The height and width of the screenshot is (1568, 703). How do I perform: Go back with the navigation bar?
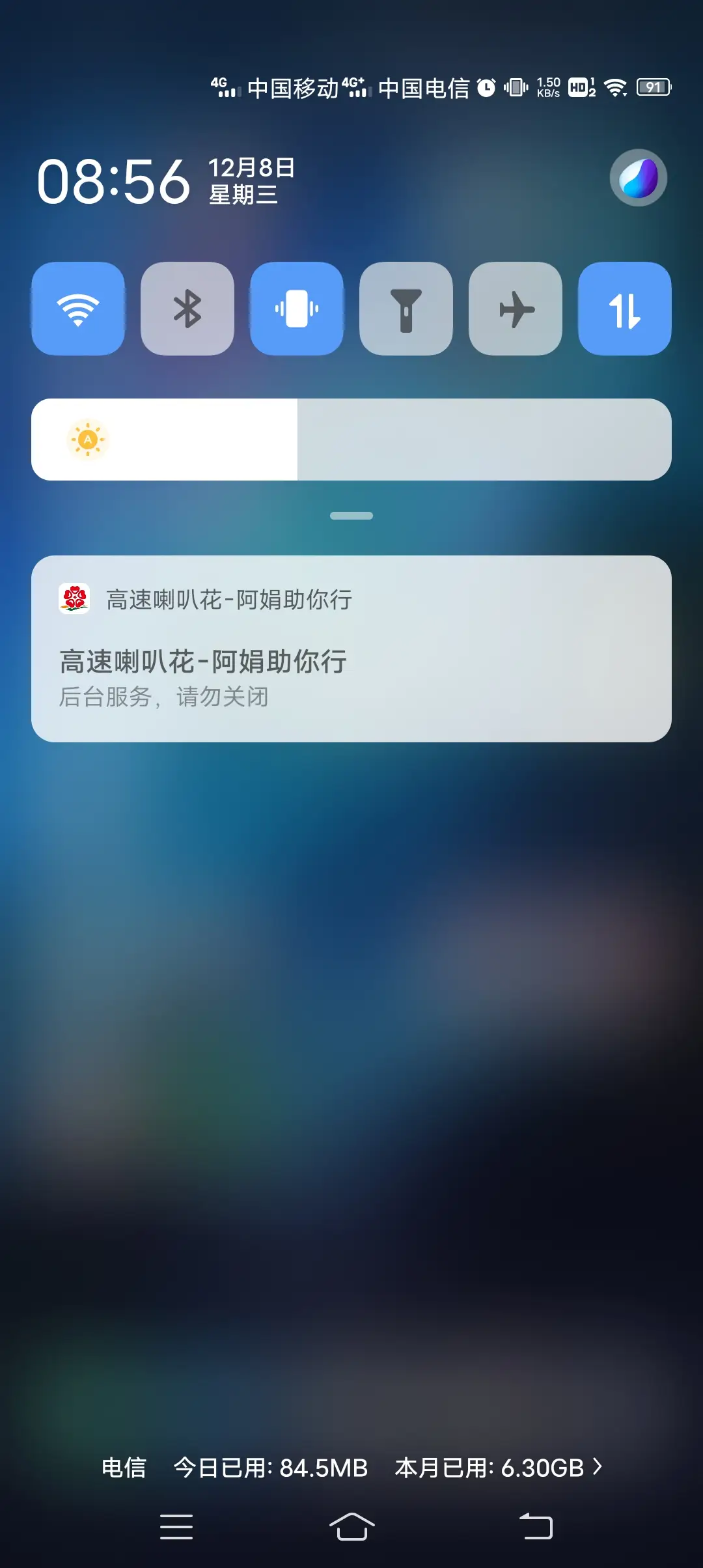(536, 1526)
